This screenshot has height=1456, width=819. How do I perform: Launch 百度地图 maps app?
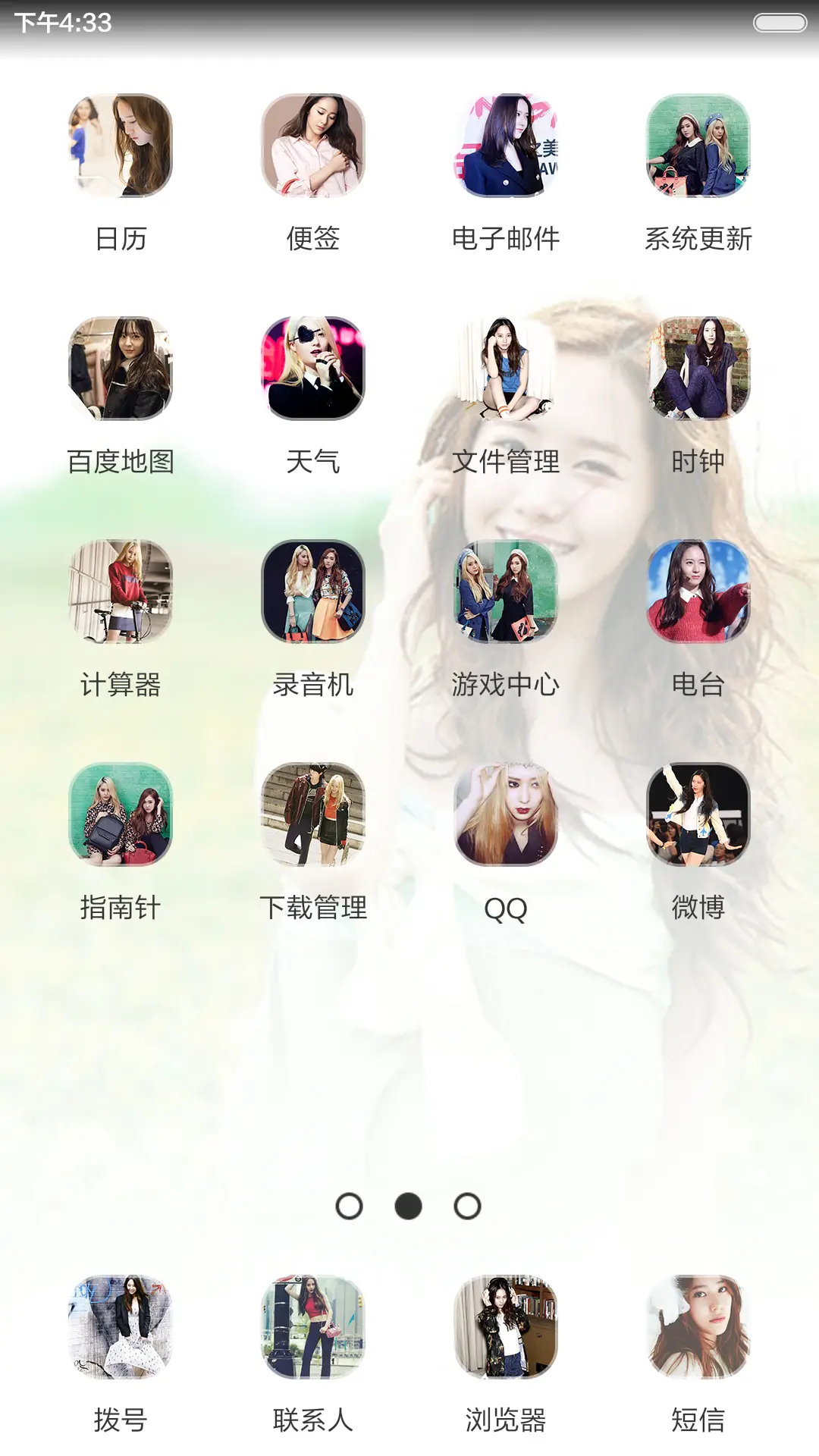click(121, 369)
